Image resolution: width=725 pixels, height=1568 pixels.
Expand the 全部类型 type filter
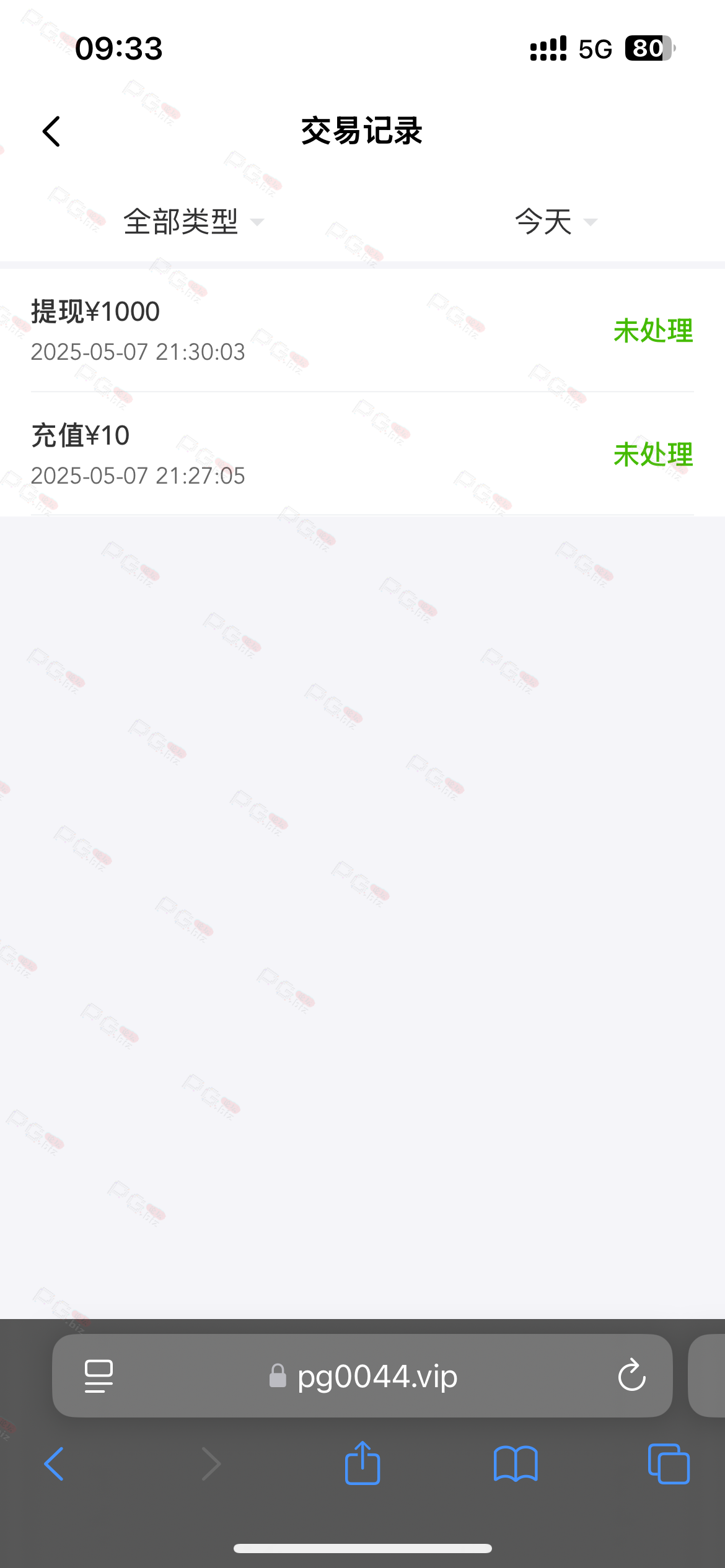tap(193, 222)
